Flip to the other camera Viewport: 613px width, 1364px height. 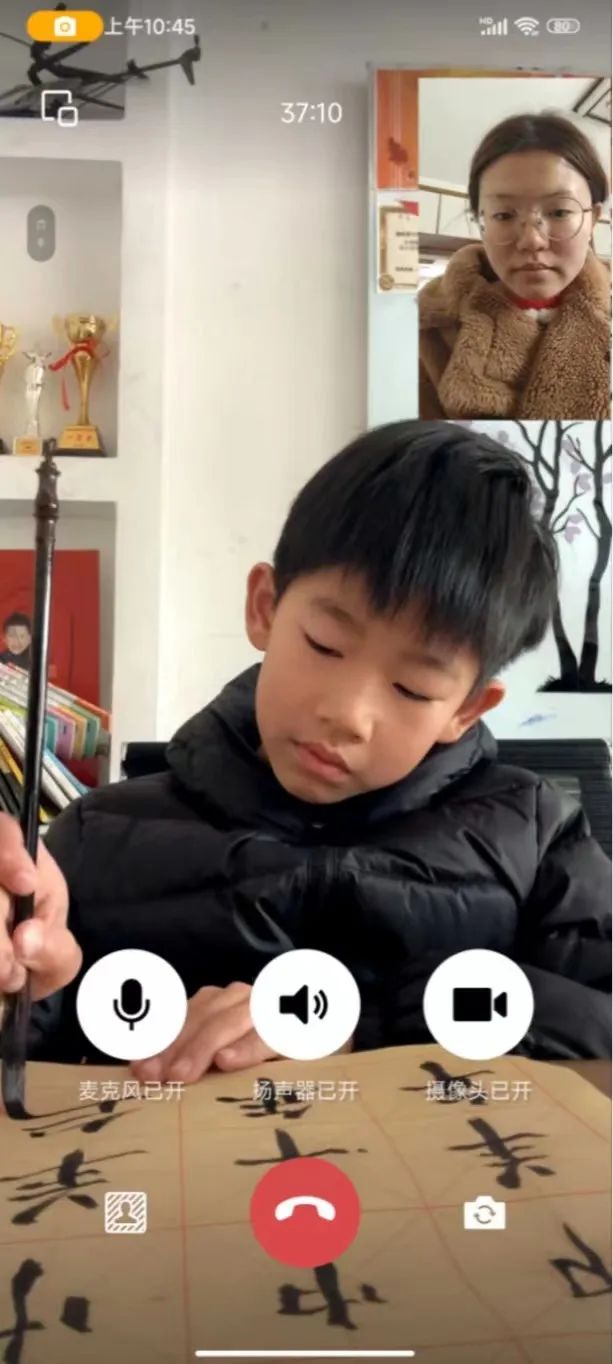tap(484, 1213)
